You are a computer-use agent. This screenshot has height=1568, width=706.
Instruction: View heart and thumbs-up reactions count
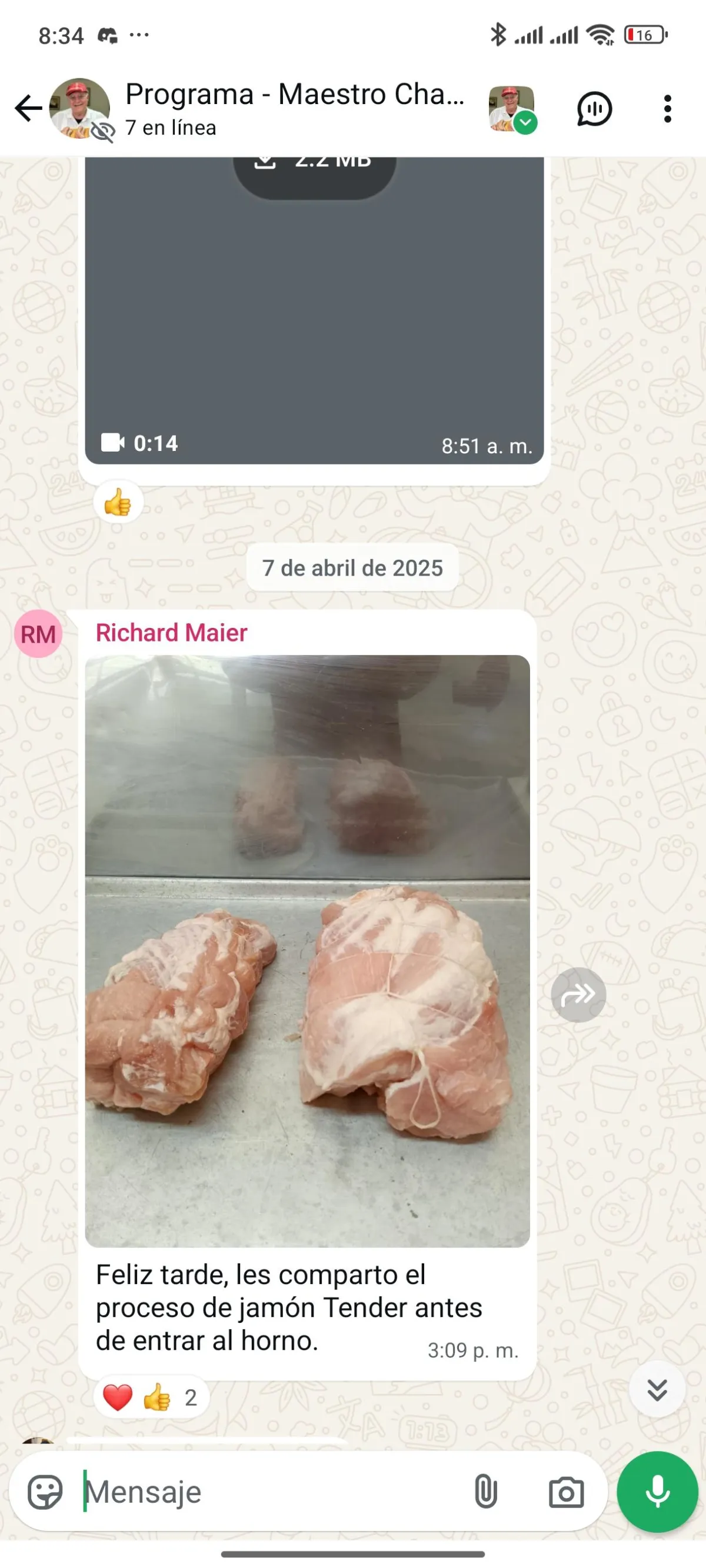151,1397
